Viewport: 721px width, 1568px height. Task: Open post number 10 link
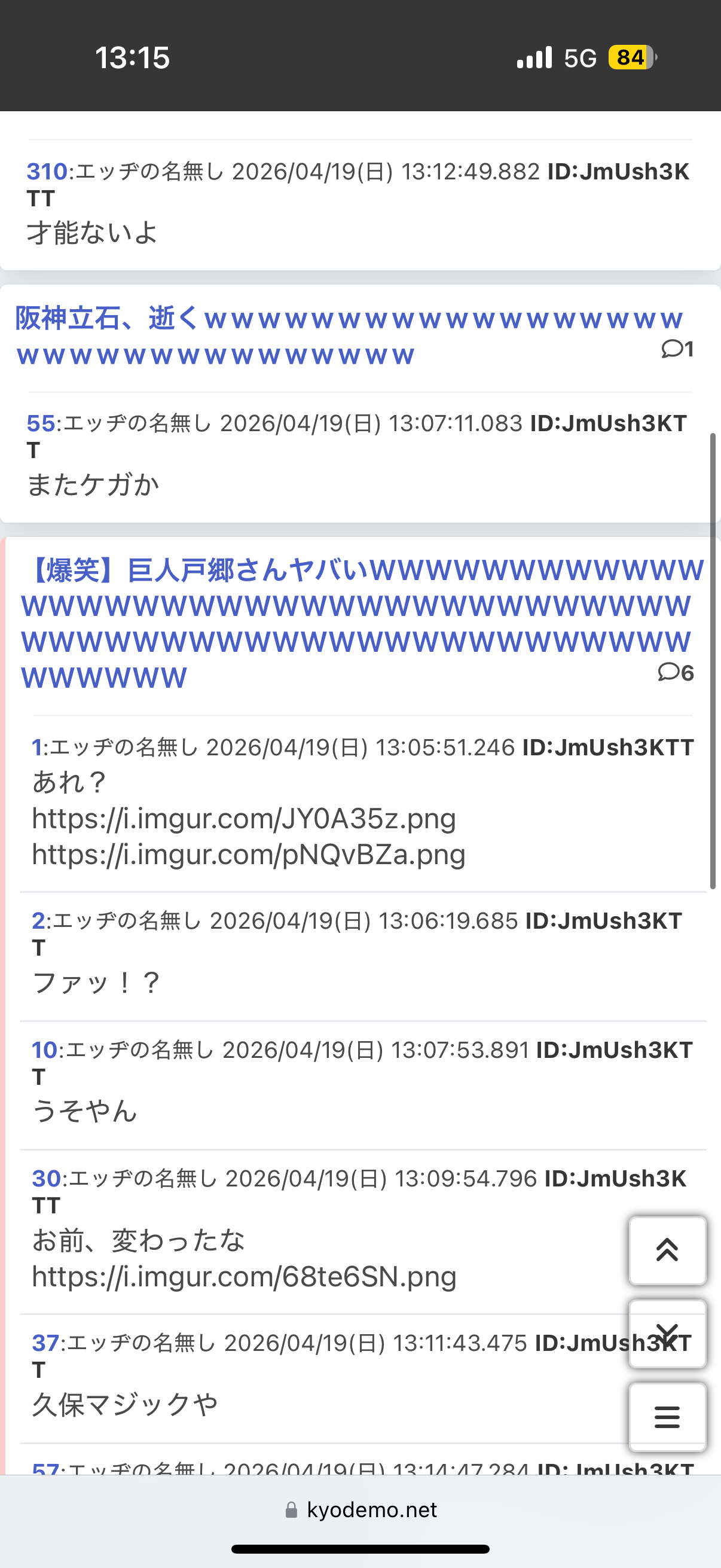44,1050
